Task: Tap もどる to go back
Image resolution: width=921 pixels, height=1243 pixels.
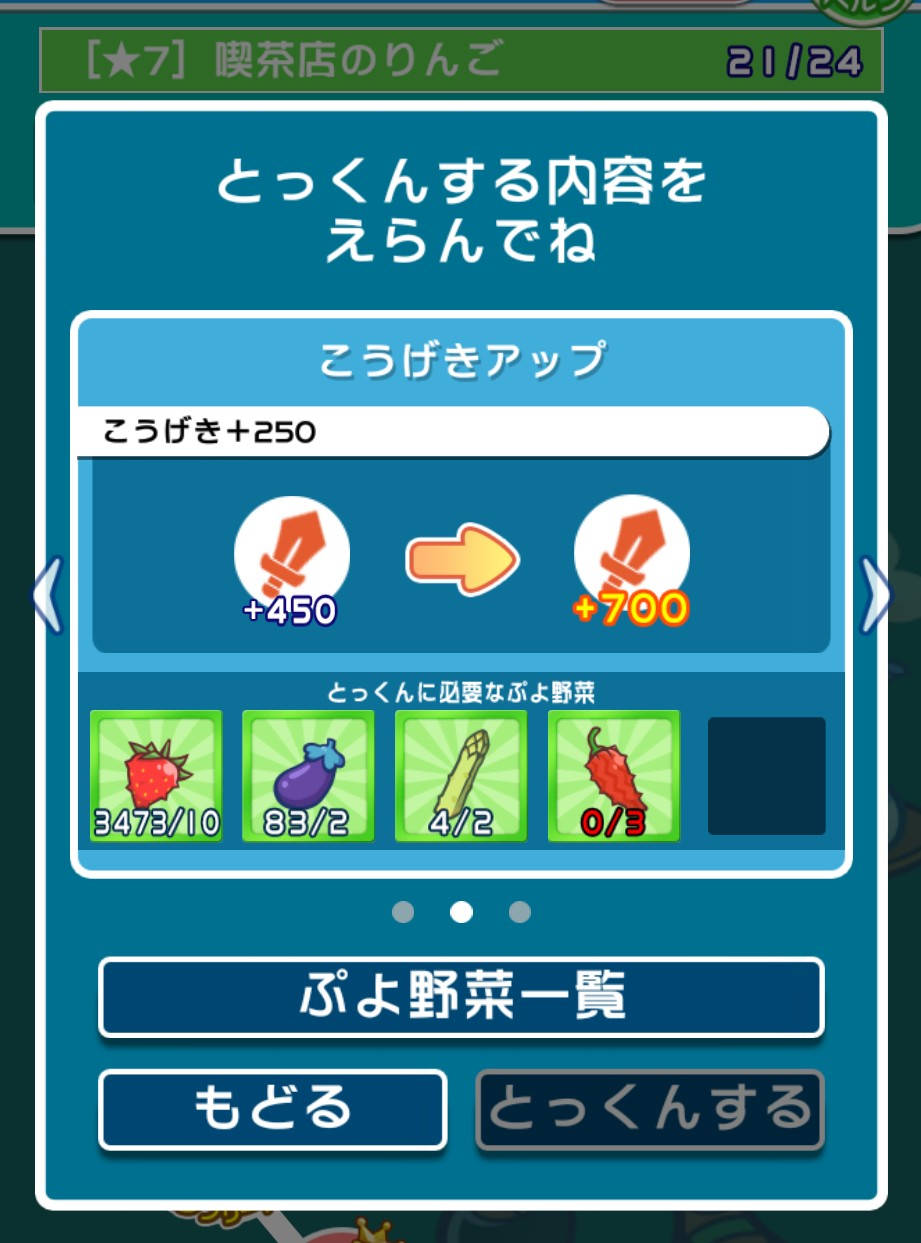Action: coord(273,1109)
